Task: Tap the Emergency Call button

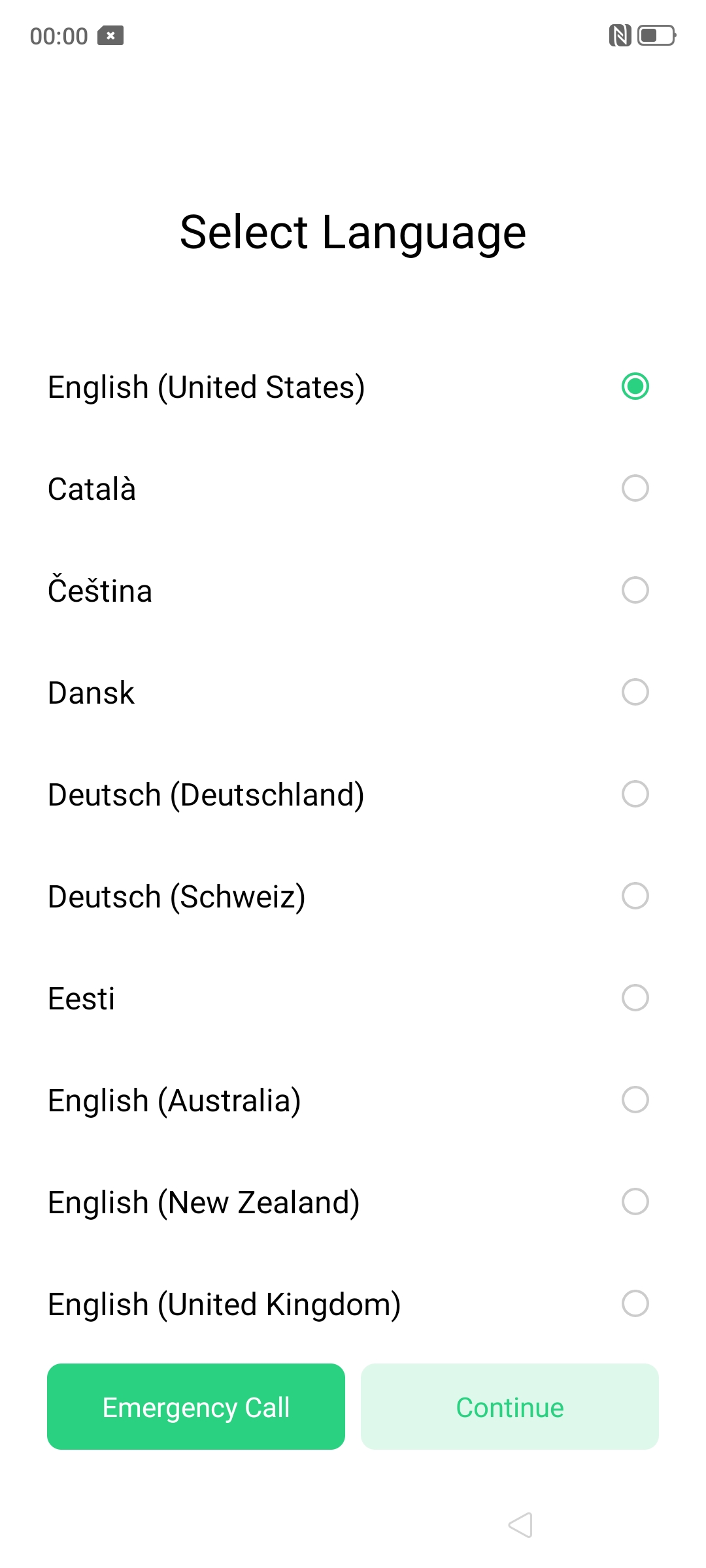Action: tap(196, 1407)
